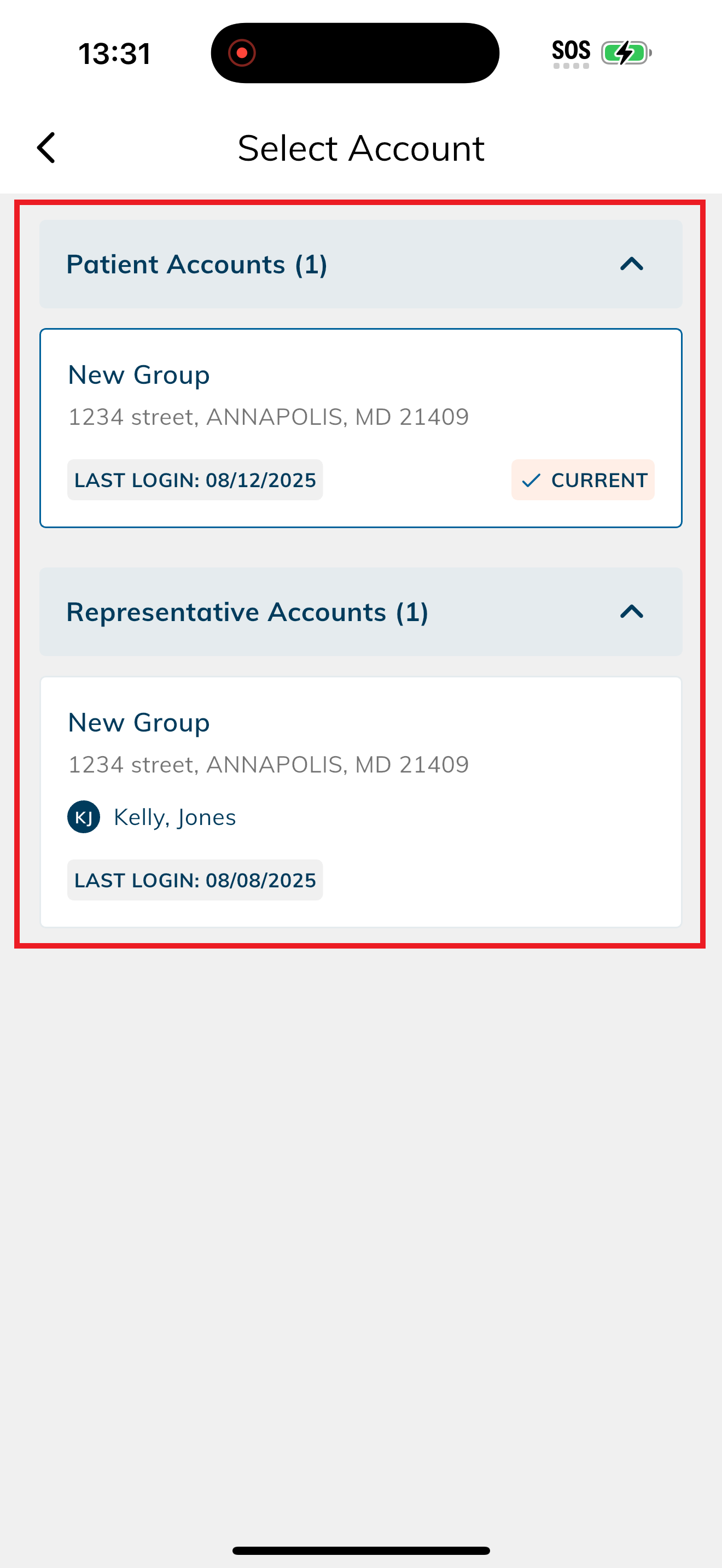Select the patient account New Group card
Viewport: 722px width, 1568px height.
click(361, 426)
